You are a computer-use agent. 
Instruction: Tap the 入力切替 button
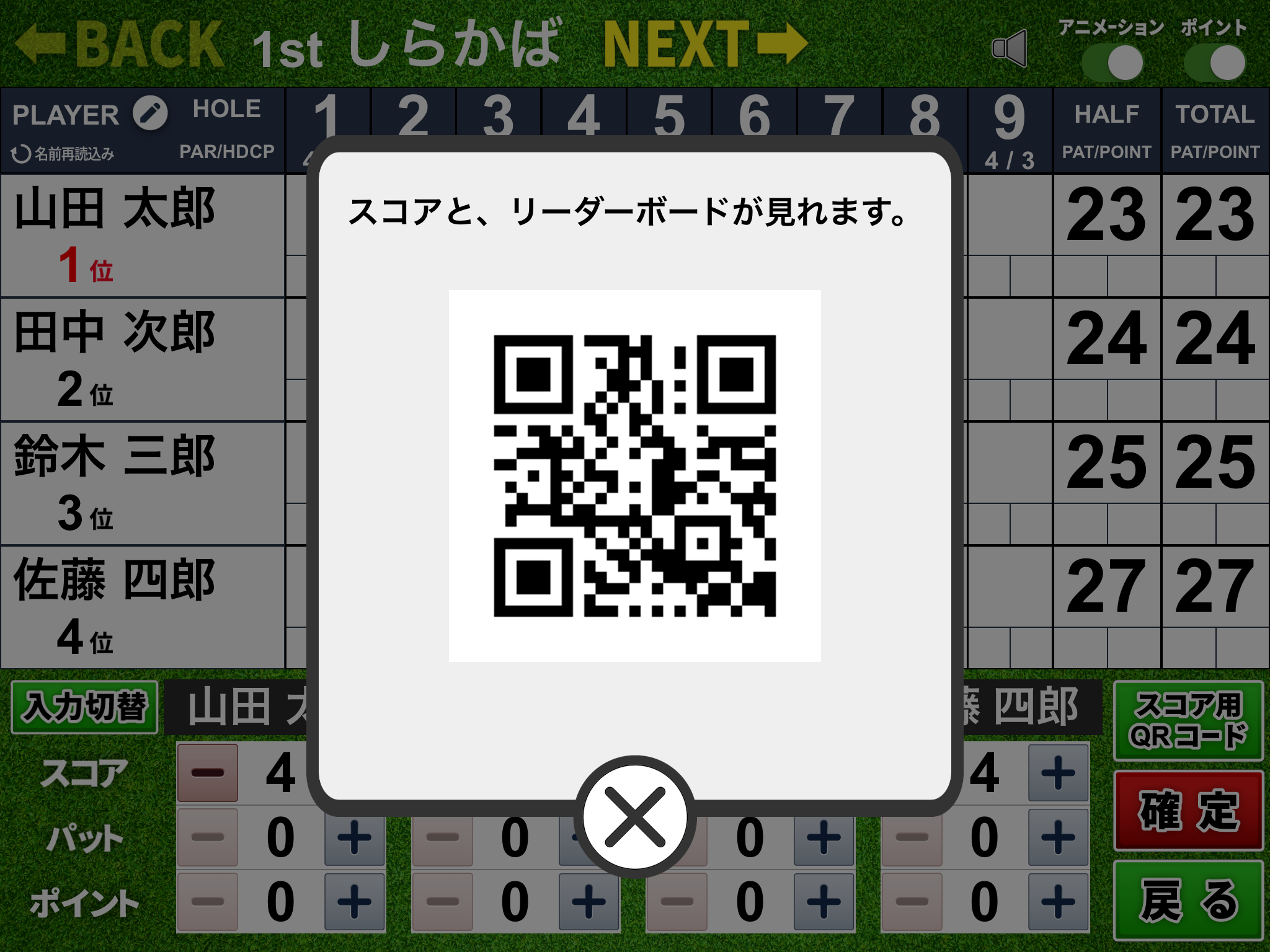point(85,707)
